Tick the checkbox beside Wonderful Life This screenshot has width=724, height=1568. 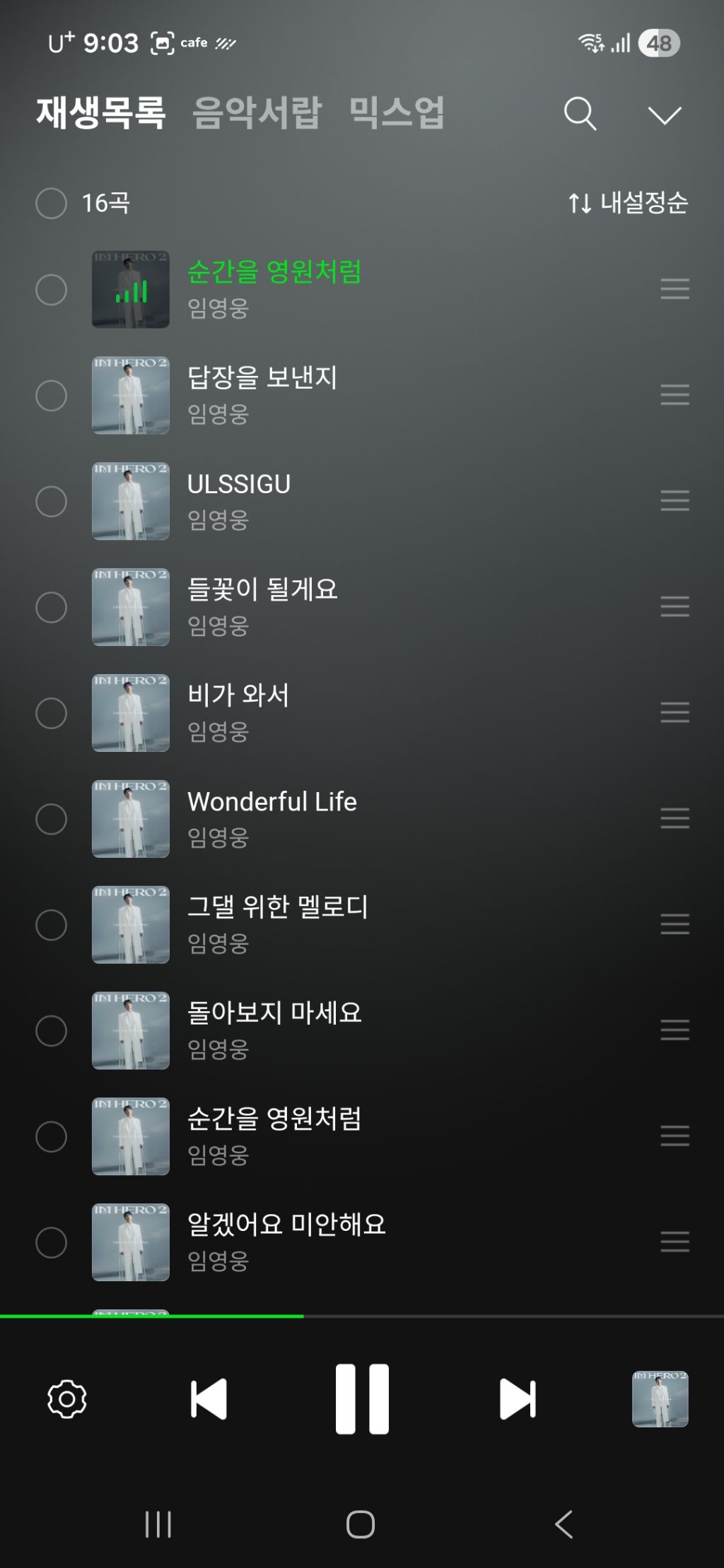(x=51, y=819)
